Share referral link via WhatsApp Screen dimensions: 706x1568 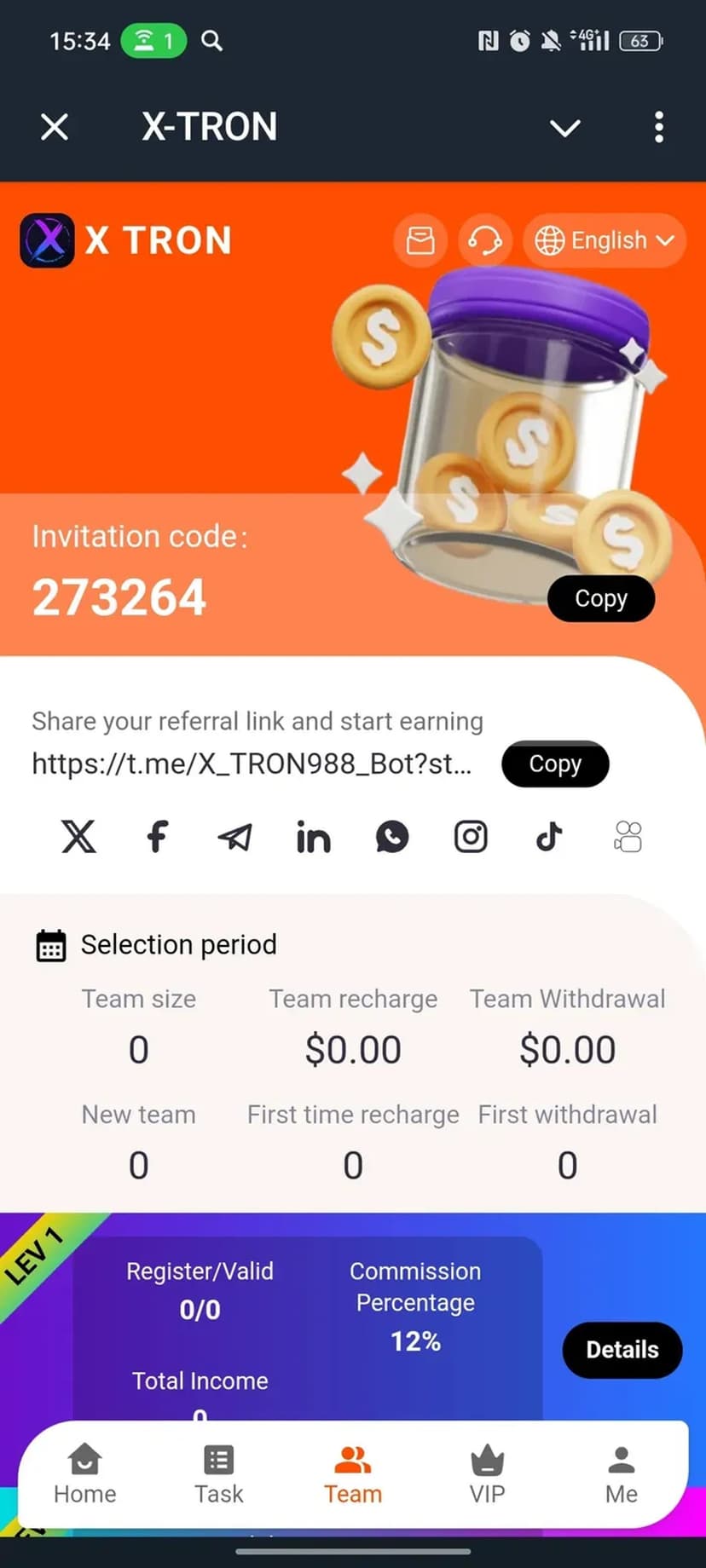(392, 837)
